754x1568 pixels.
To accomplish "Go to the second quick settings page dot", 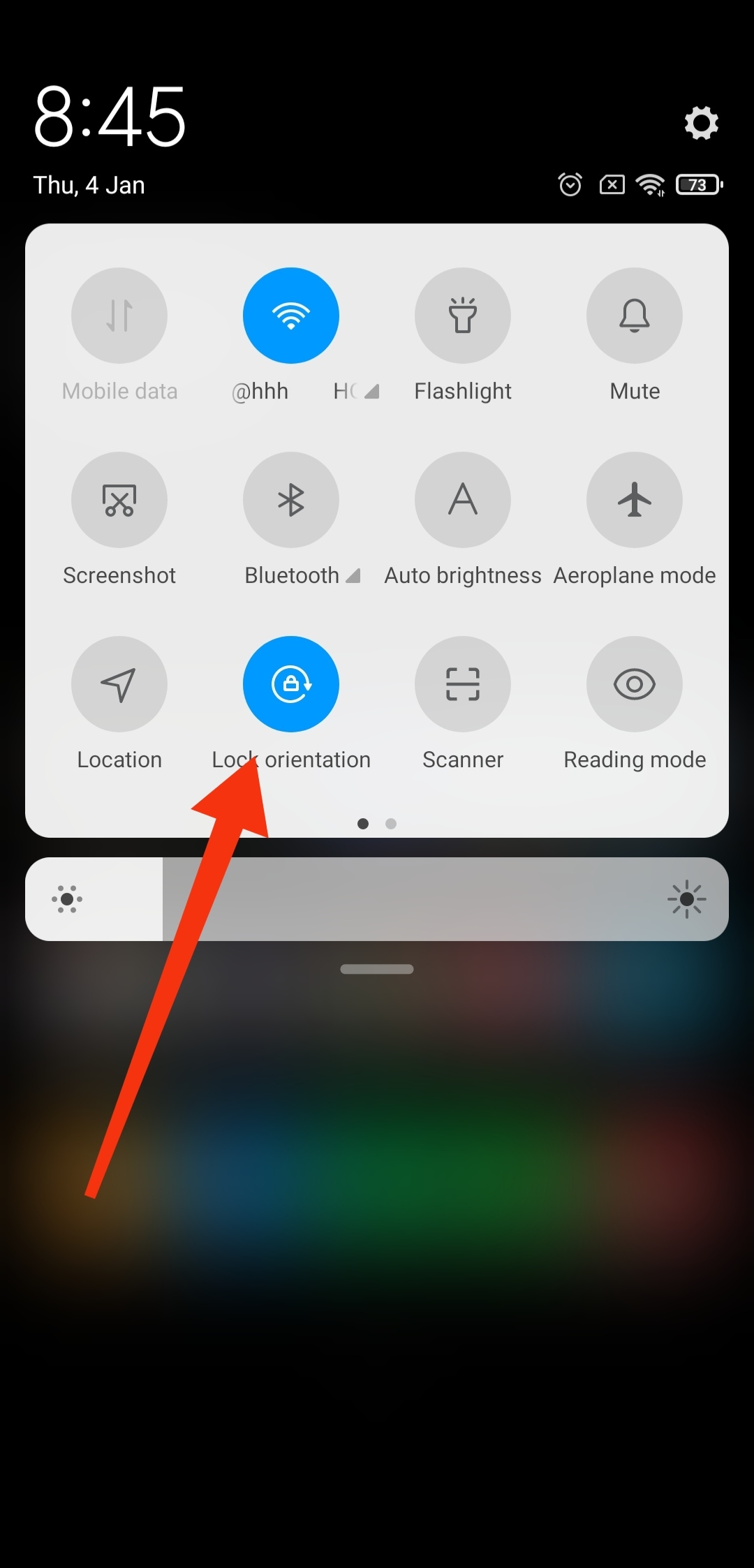I will (x=391, y=824).
